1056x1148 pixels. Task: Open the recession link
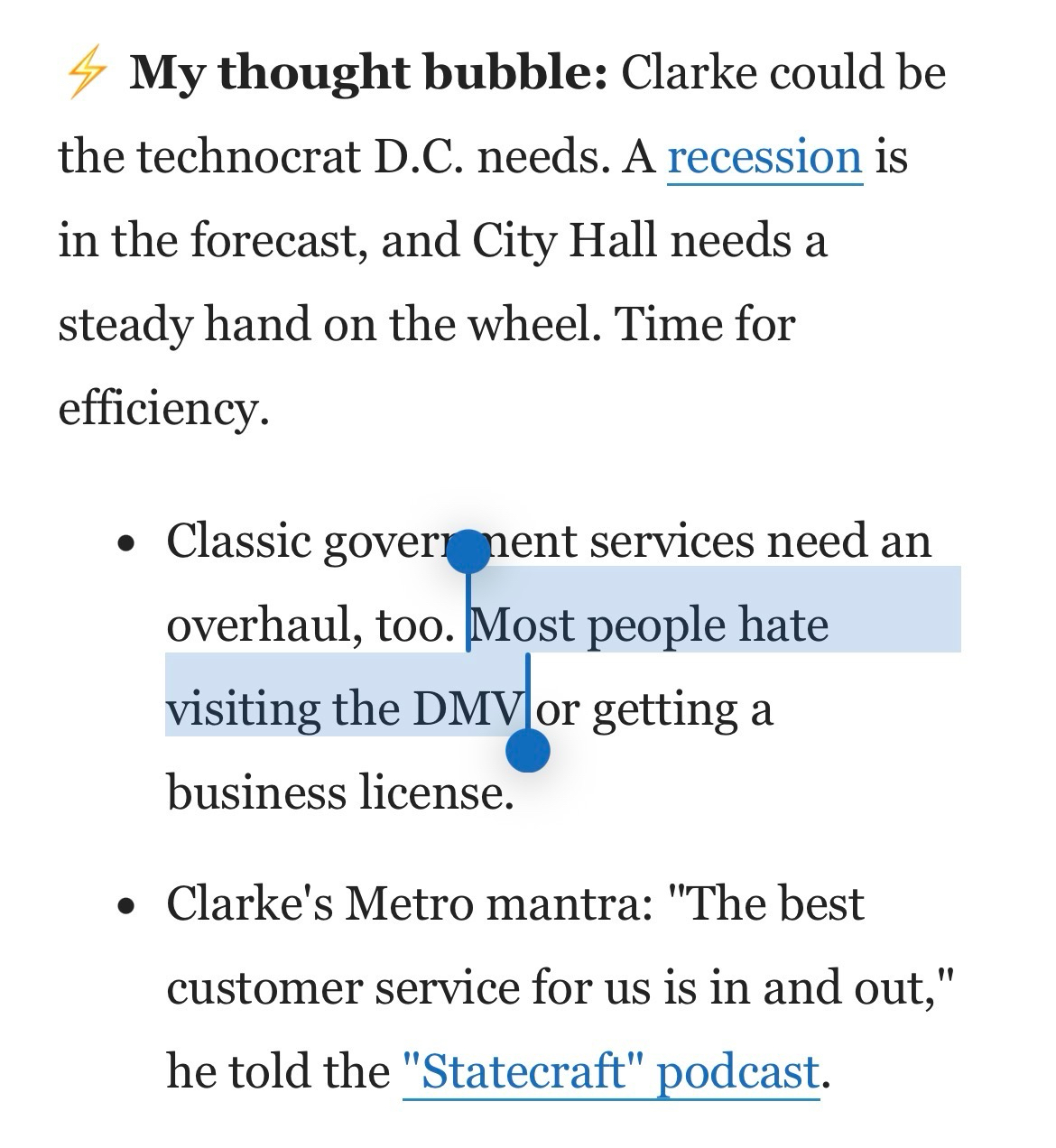764,157
